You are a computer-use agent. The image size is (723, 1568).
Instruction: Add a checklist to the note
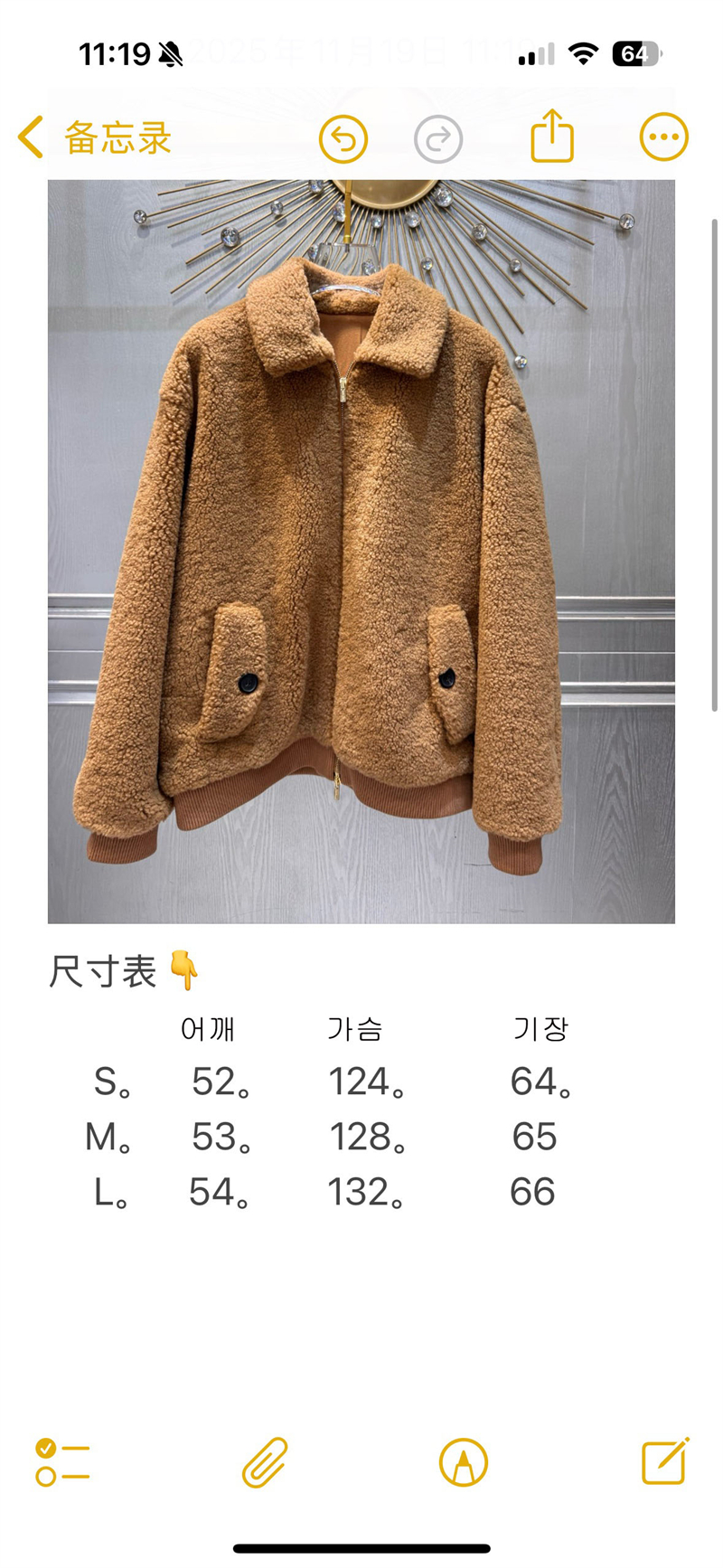coord(62,1462)
